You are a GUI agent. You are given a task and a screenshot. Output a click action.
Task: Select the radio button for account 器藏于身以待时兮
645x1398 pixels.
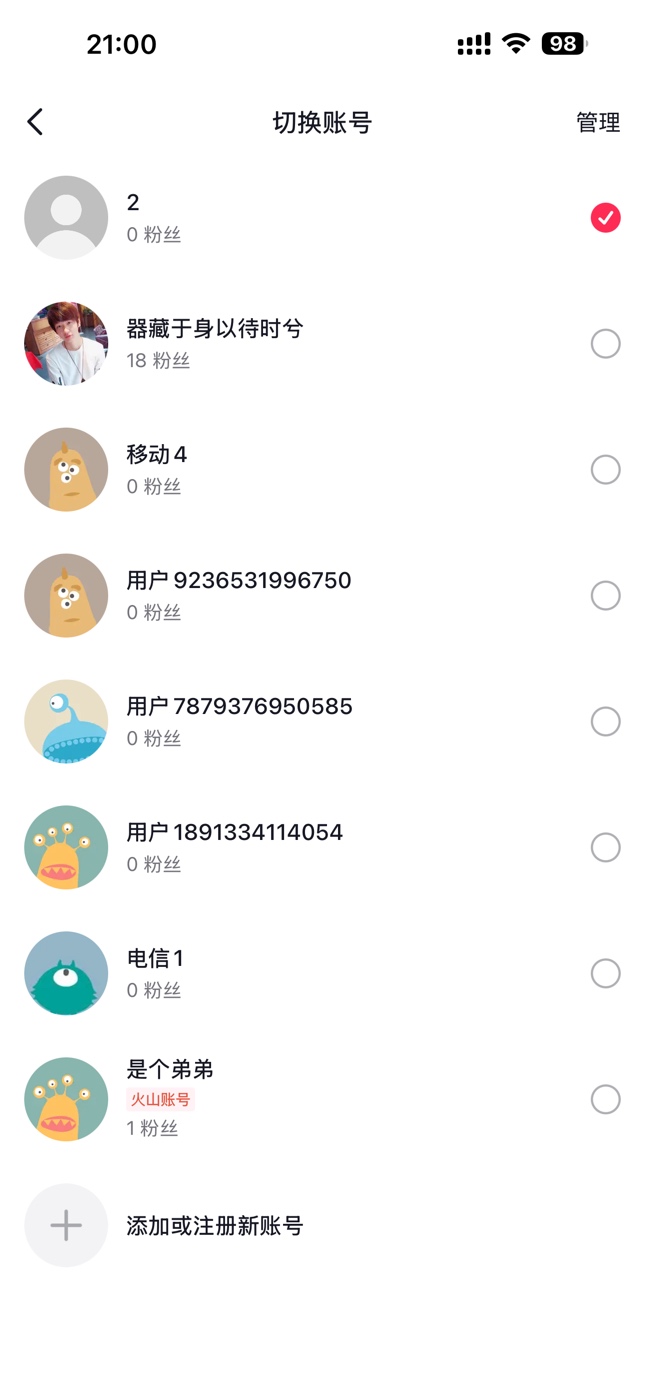pyautogui.click(x=605, y=344)
